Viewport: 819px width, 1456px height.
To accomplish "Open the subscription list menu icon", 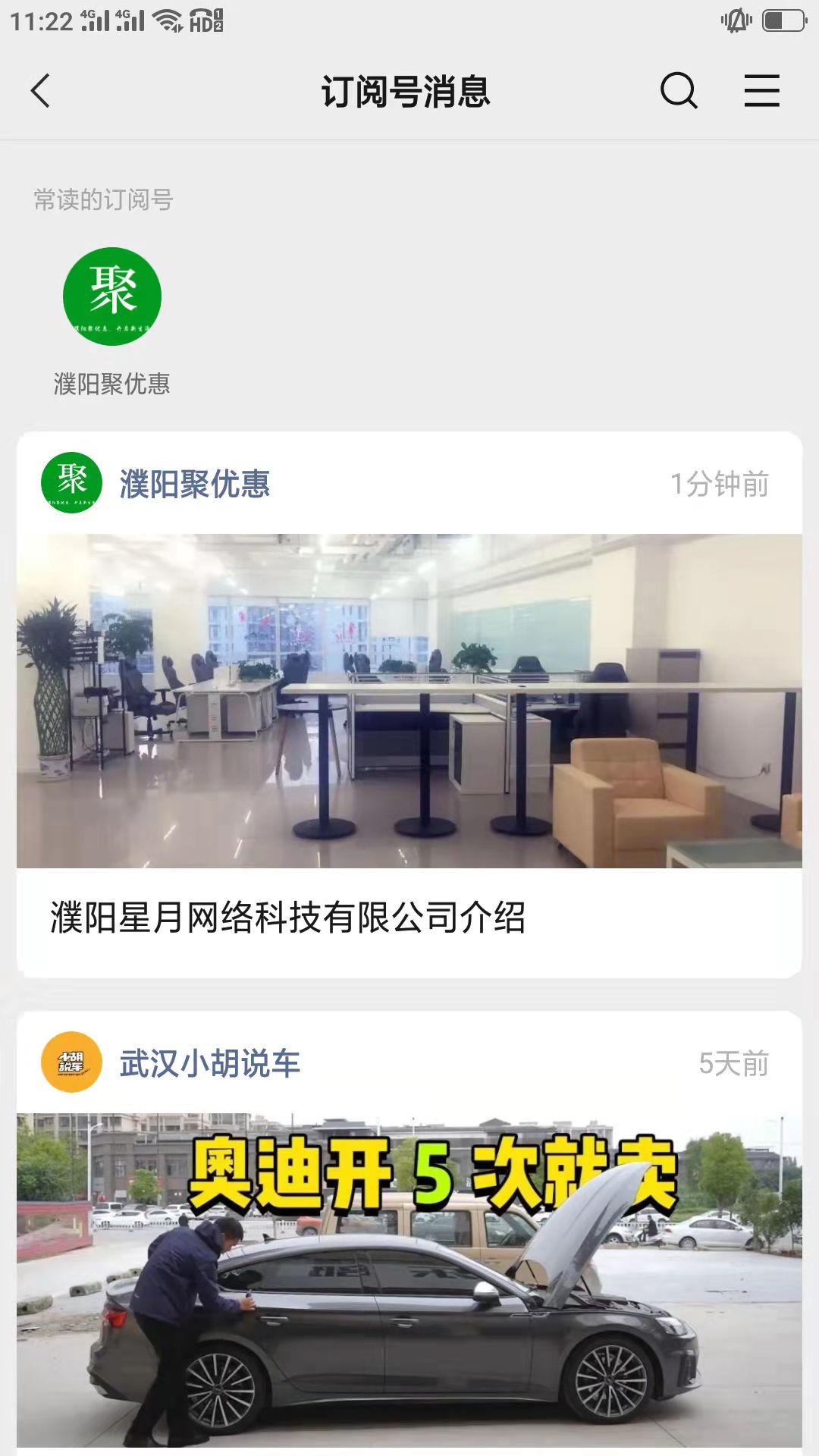I will tap(761, 91).
